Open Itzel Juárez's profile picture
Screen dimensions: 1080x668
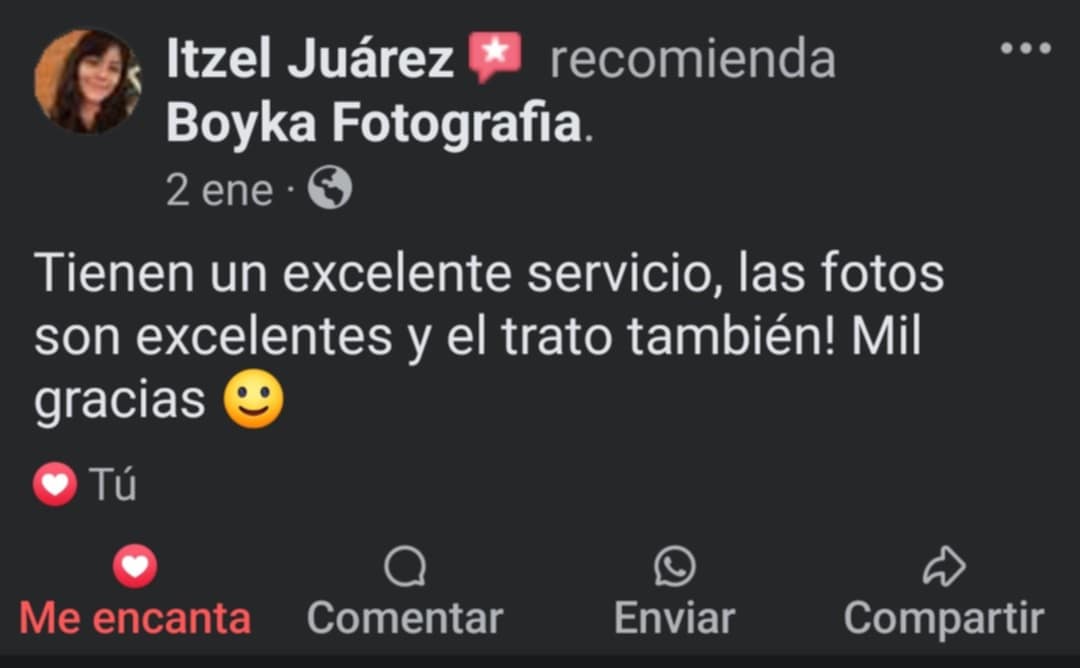[87, 81]
